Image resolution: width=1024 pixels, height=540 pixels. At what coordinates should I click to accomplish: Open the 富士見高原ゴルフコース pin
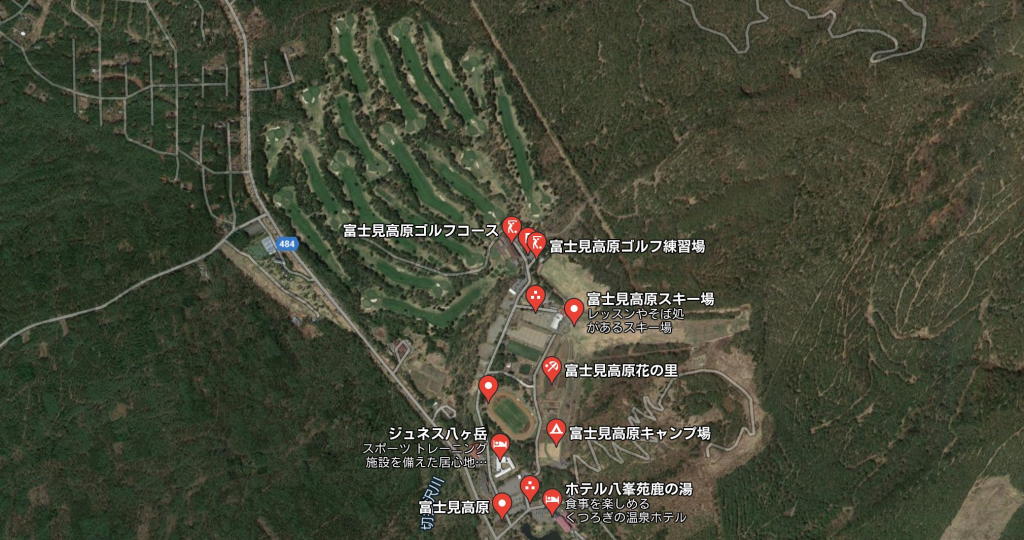tap(511, 227)
